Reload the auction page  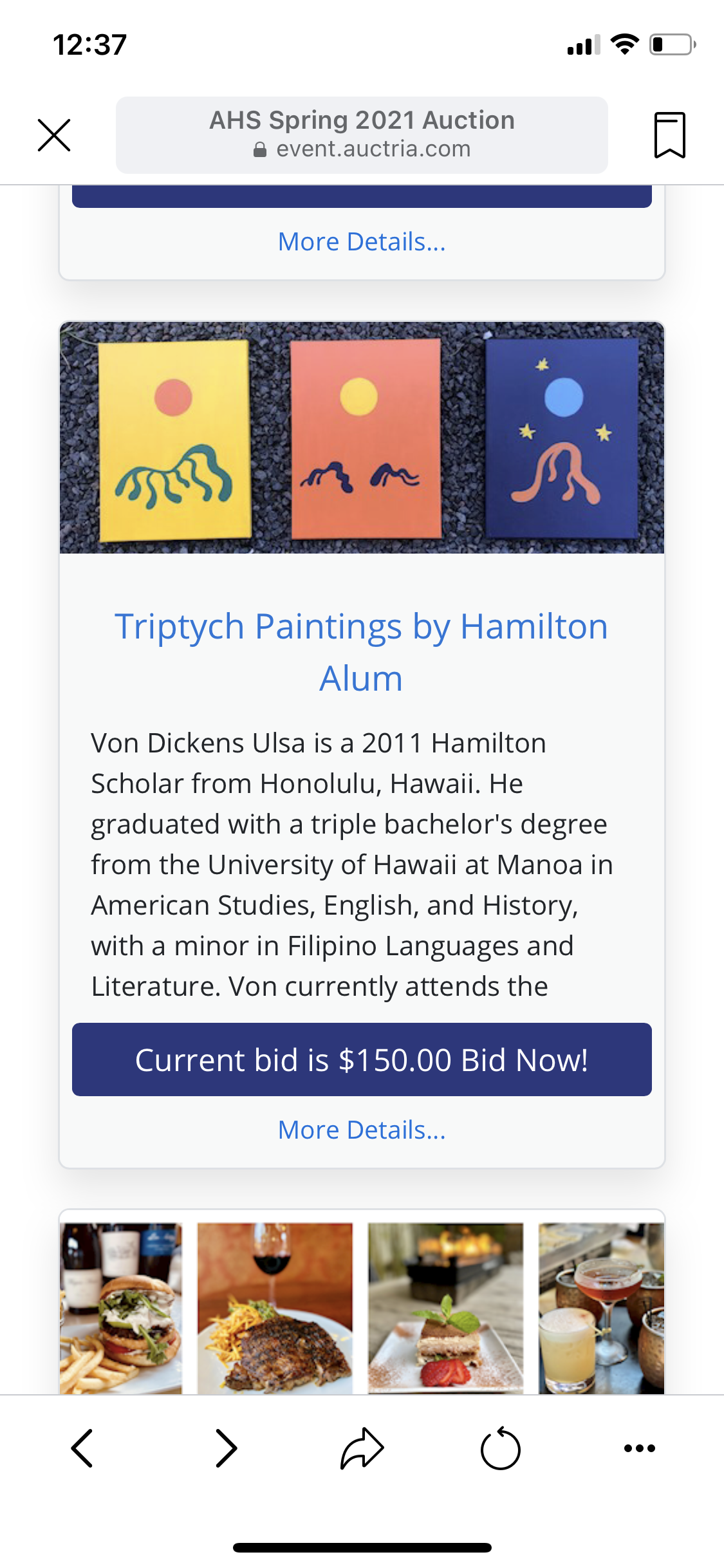(x=500, y=1448)
